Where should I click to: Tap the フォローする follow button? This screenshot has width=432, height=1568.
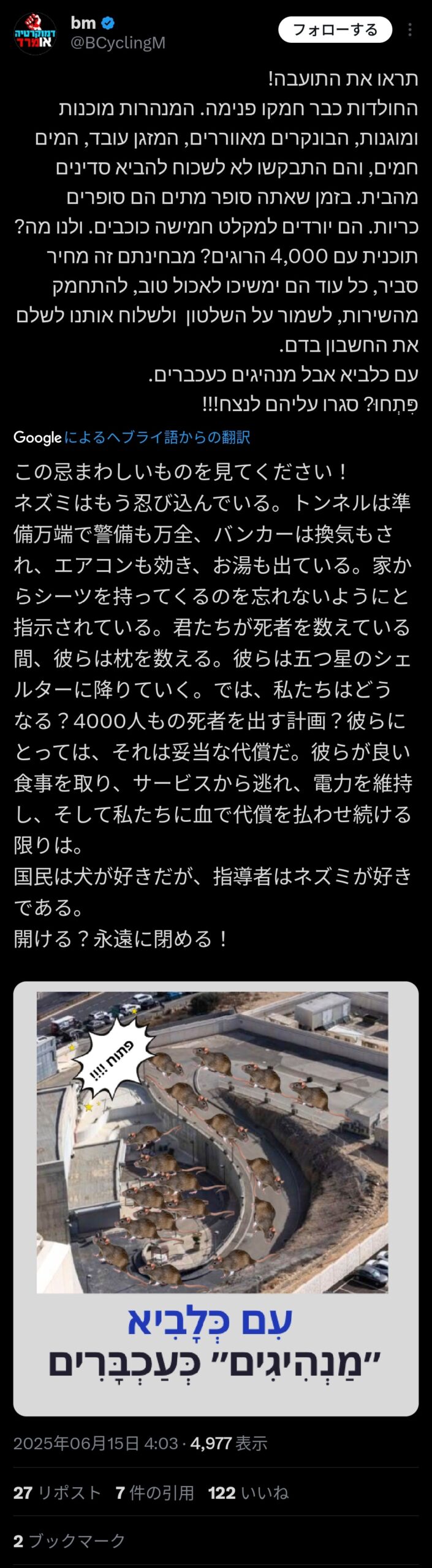click(335, 30)
